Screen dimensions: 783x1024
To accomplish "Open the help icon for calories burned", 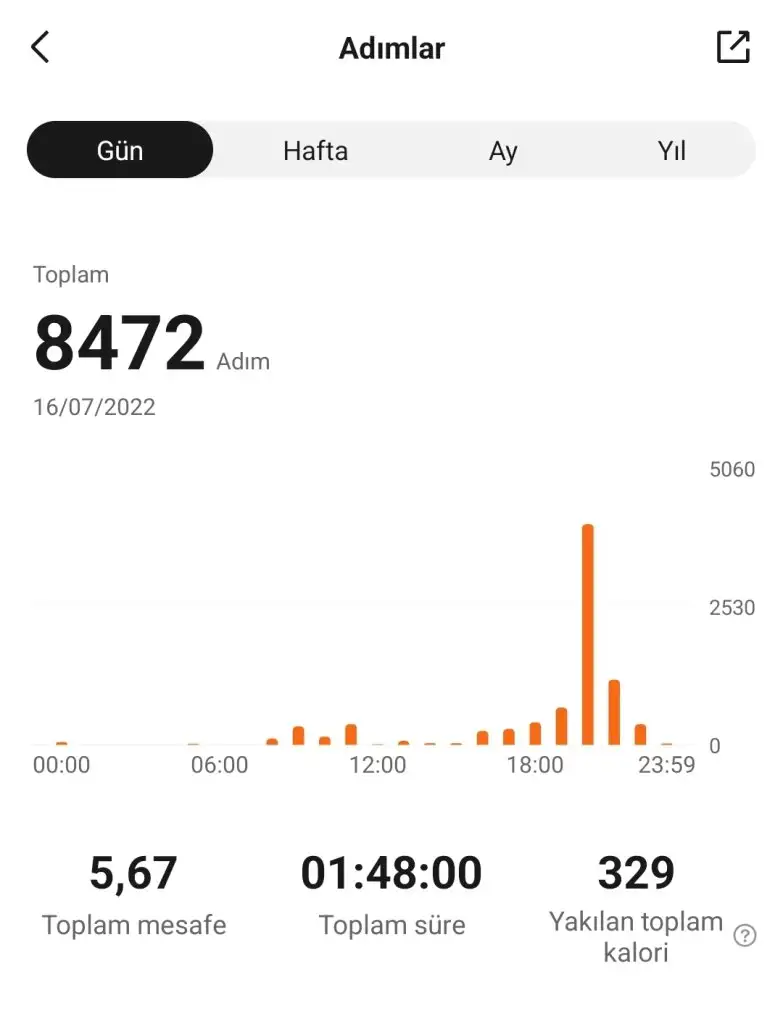I will [745, 936].
